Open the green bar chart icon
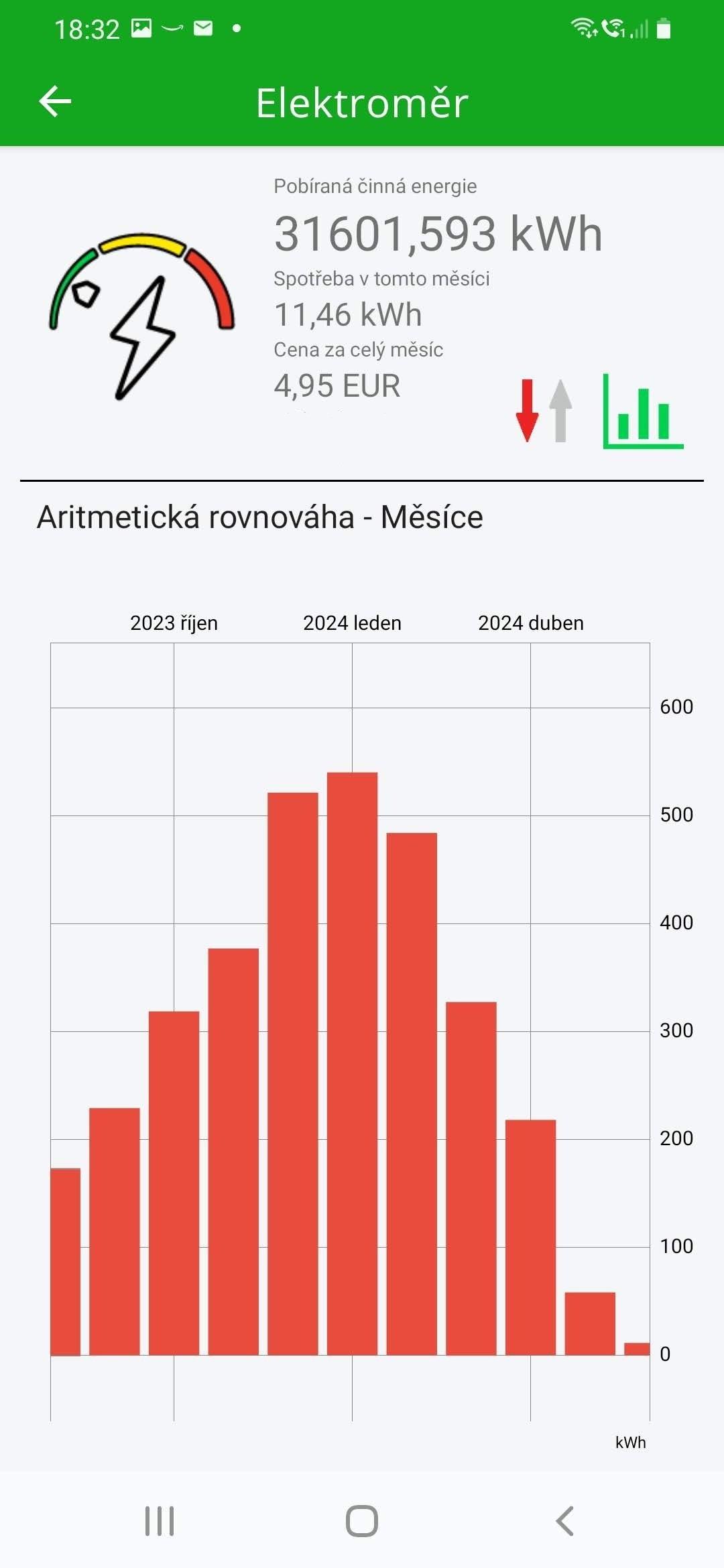 (x=642, y=411)
